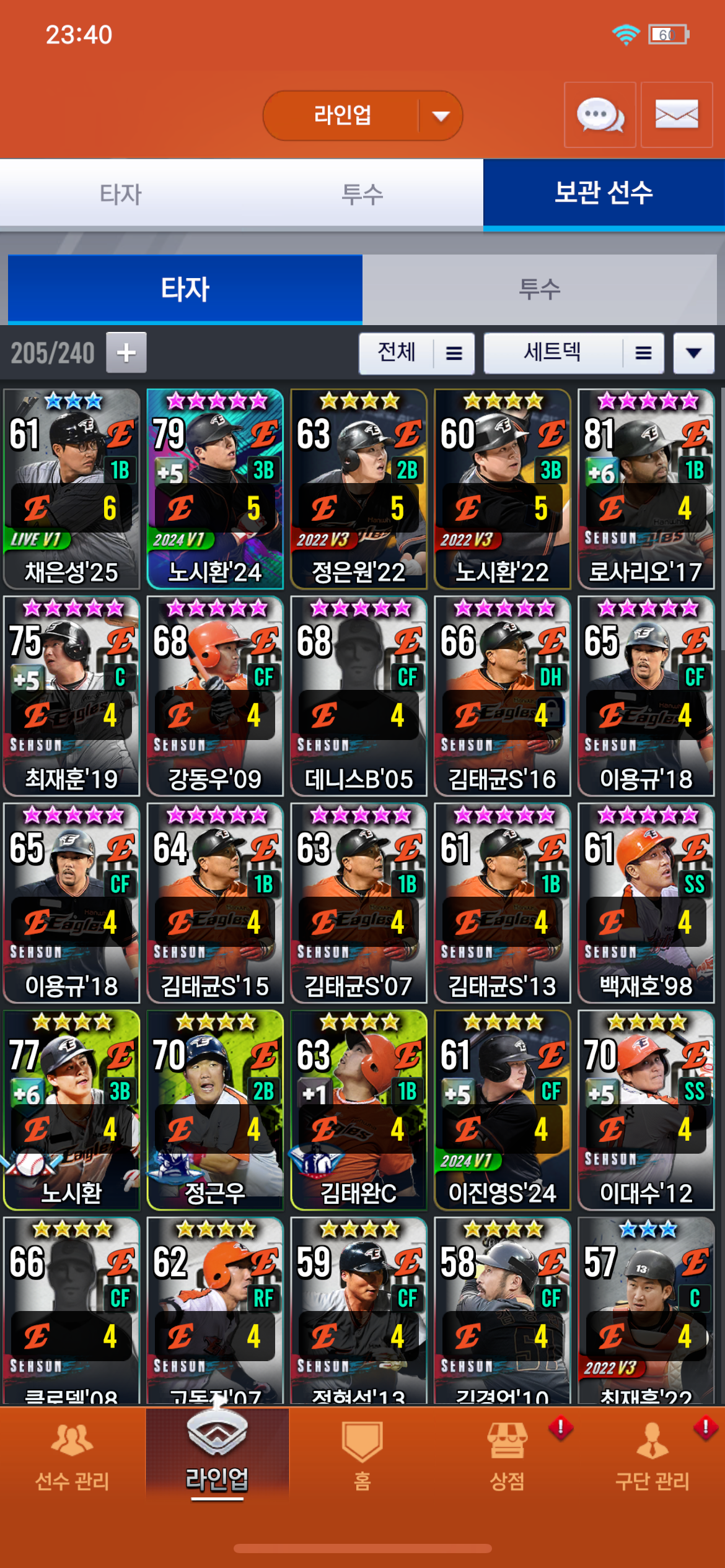Expand storage with the plus button
The height and width of the screenshot is (1568, 725).
tap(126, 352)
